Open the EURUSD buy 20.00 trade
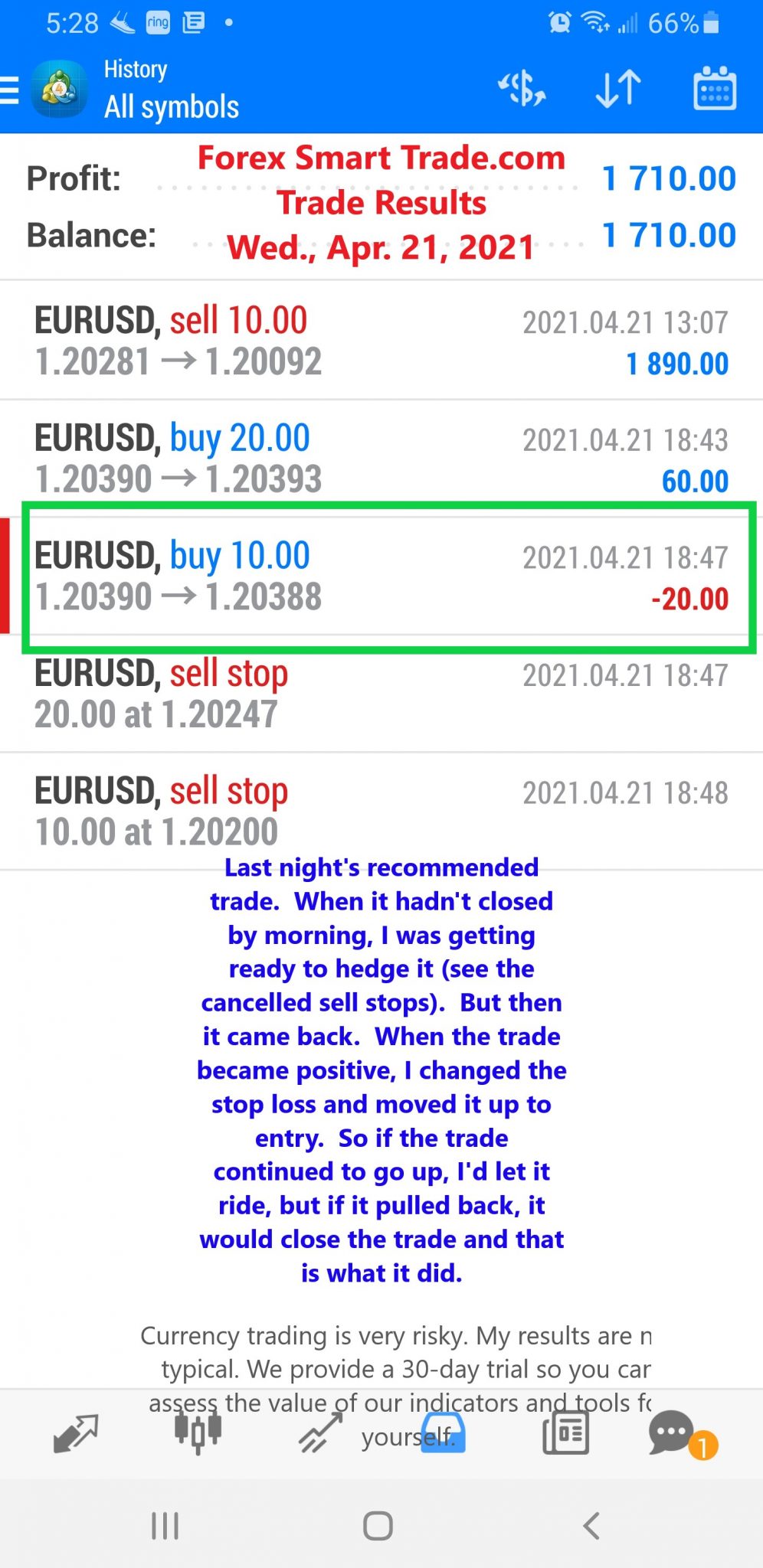The height and width of the screenshot is (1568, 763). click(381, 459)
